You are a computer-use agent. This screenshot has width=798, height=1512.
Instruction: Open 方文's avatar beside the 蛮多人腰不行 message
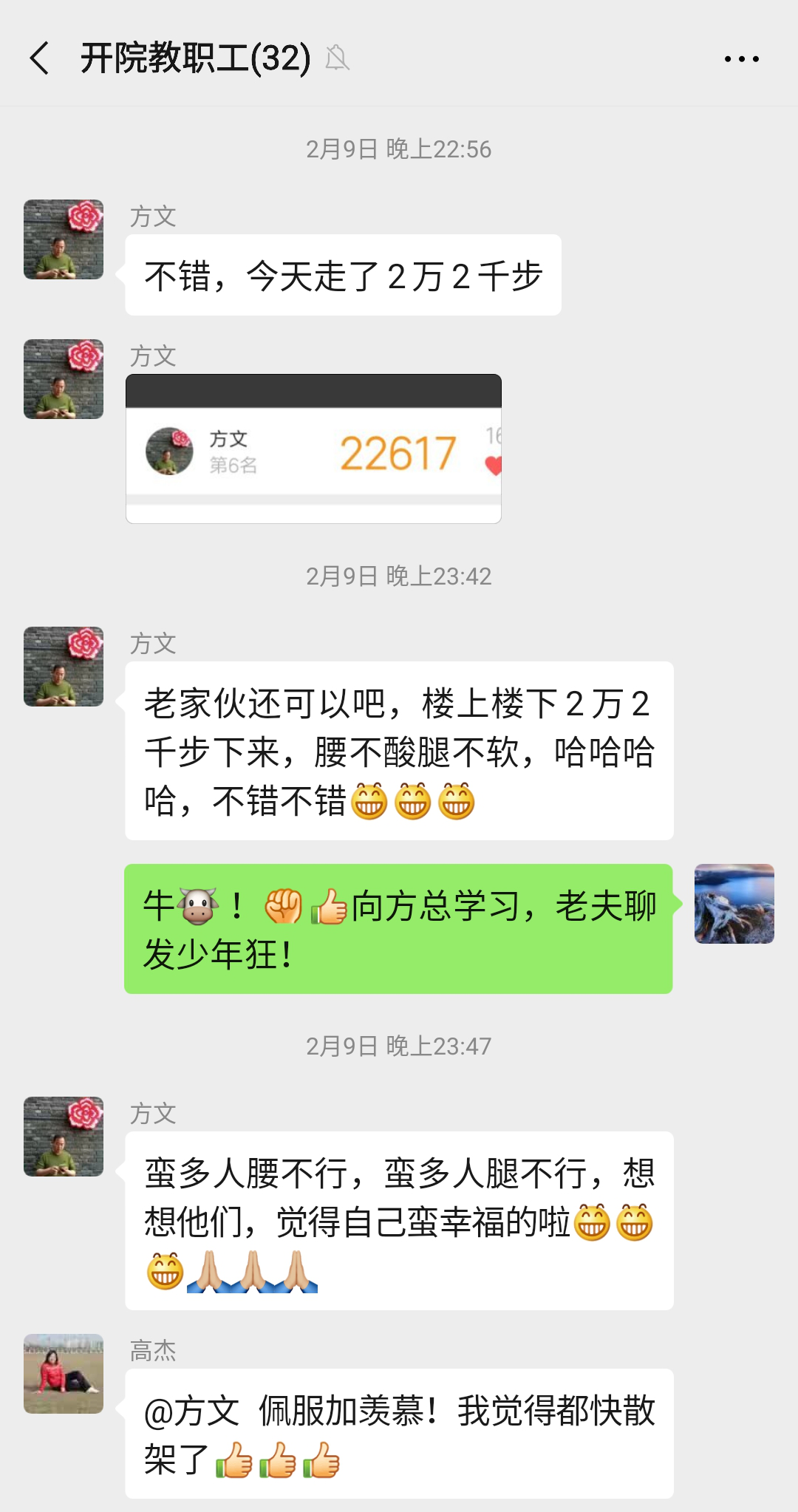(64, 1136)
